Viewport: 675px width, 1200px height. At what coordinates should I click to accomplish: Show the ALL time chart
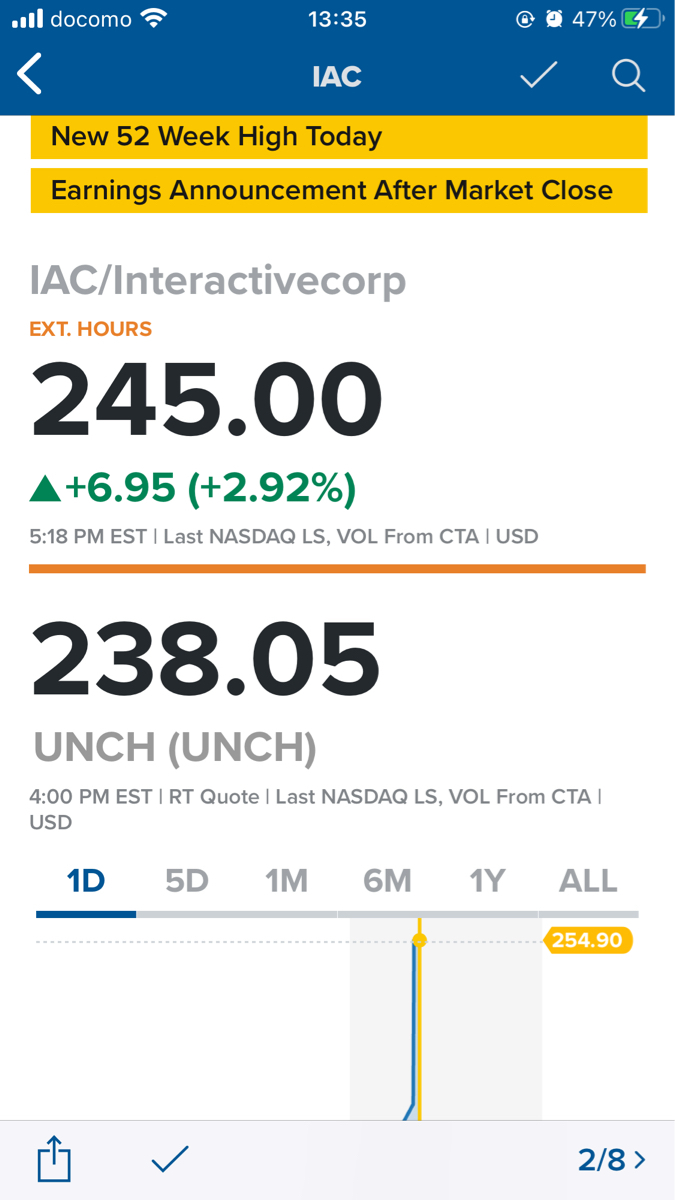(x=588, y=881)
